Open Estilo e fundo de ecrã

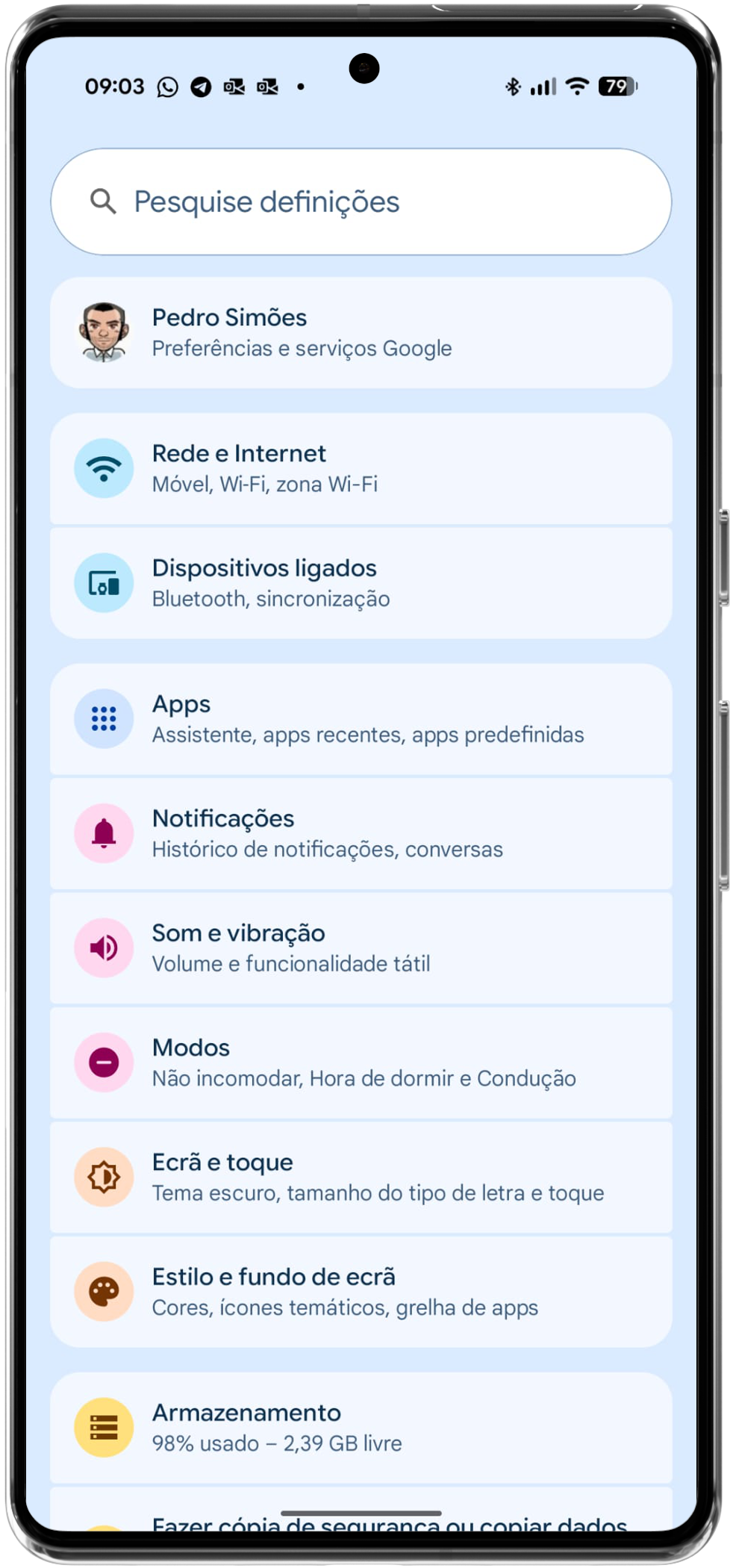click(361, 1292)
